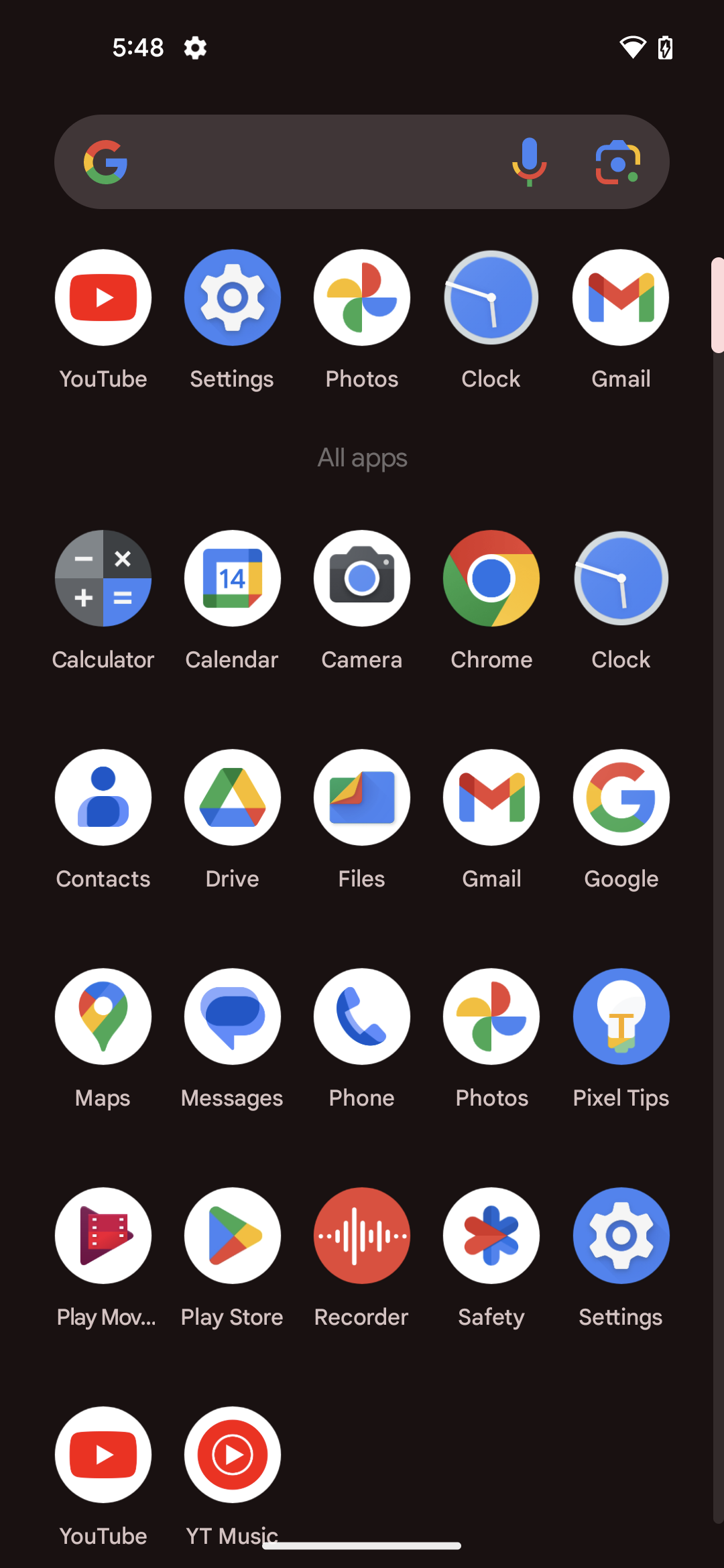Viewport: 724px width, 1568px height.
Task: Launch the Pixel Tips app
Action: click(621, 1017)
